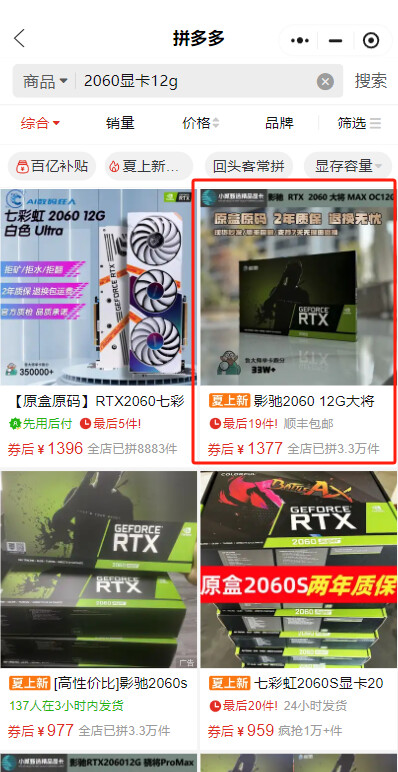The image size is (398, 772).
Task: Open the mini-program three-dot menu
Action: pos(300,40)
